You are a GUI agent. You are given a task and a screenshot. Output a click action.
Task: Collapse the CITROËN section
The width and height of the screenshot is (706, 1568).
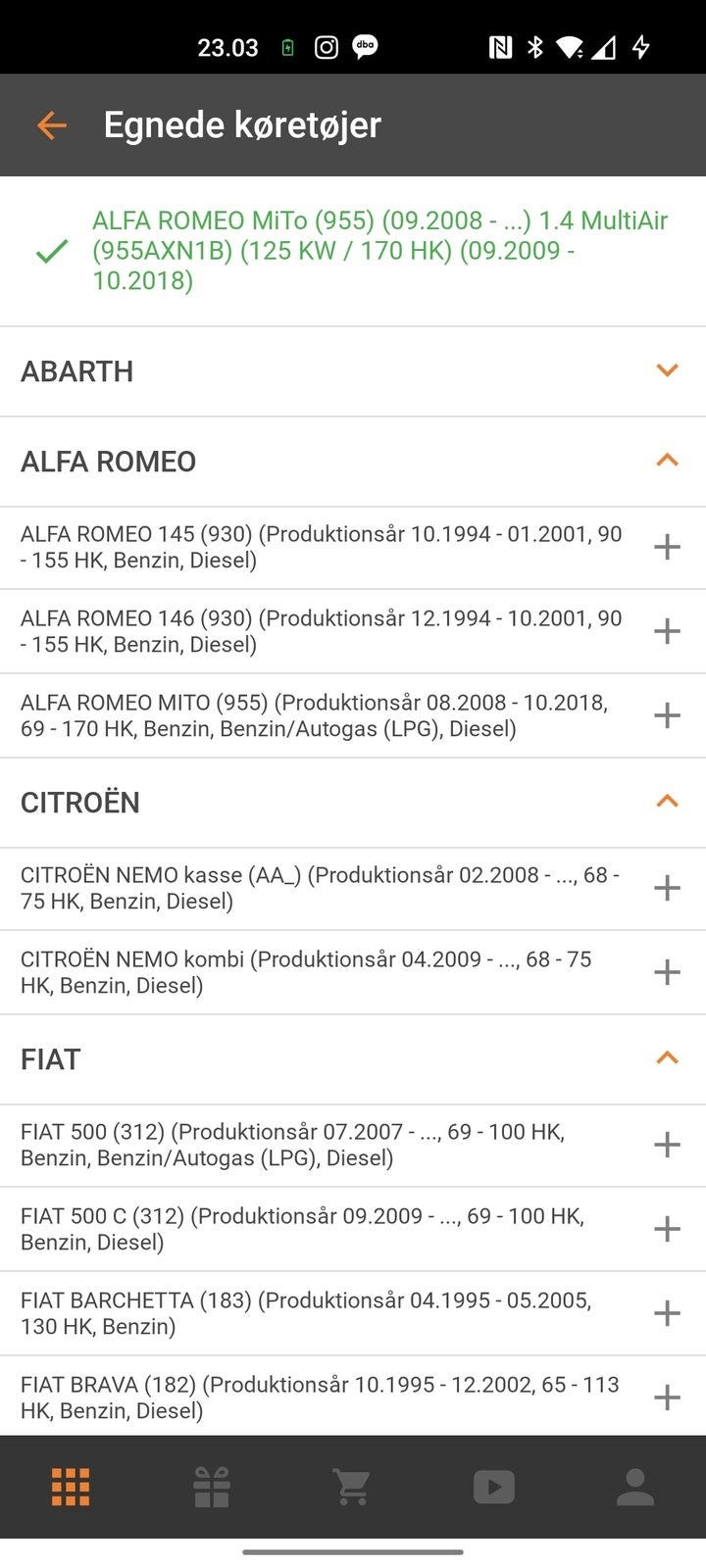[x=667, y=802]
